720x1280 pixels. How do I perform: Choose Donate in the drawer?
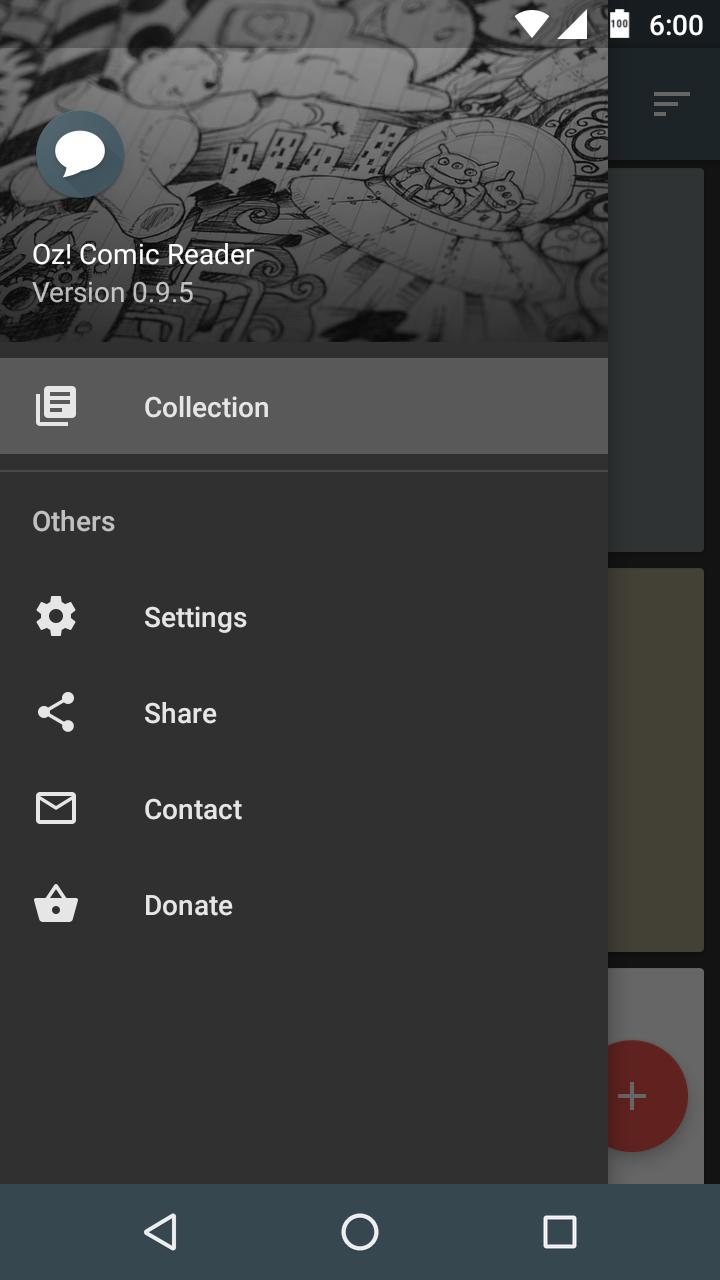click(x=304, y=905)
